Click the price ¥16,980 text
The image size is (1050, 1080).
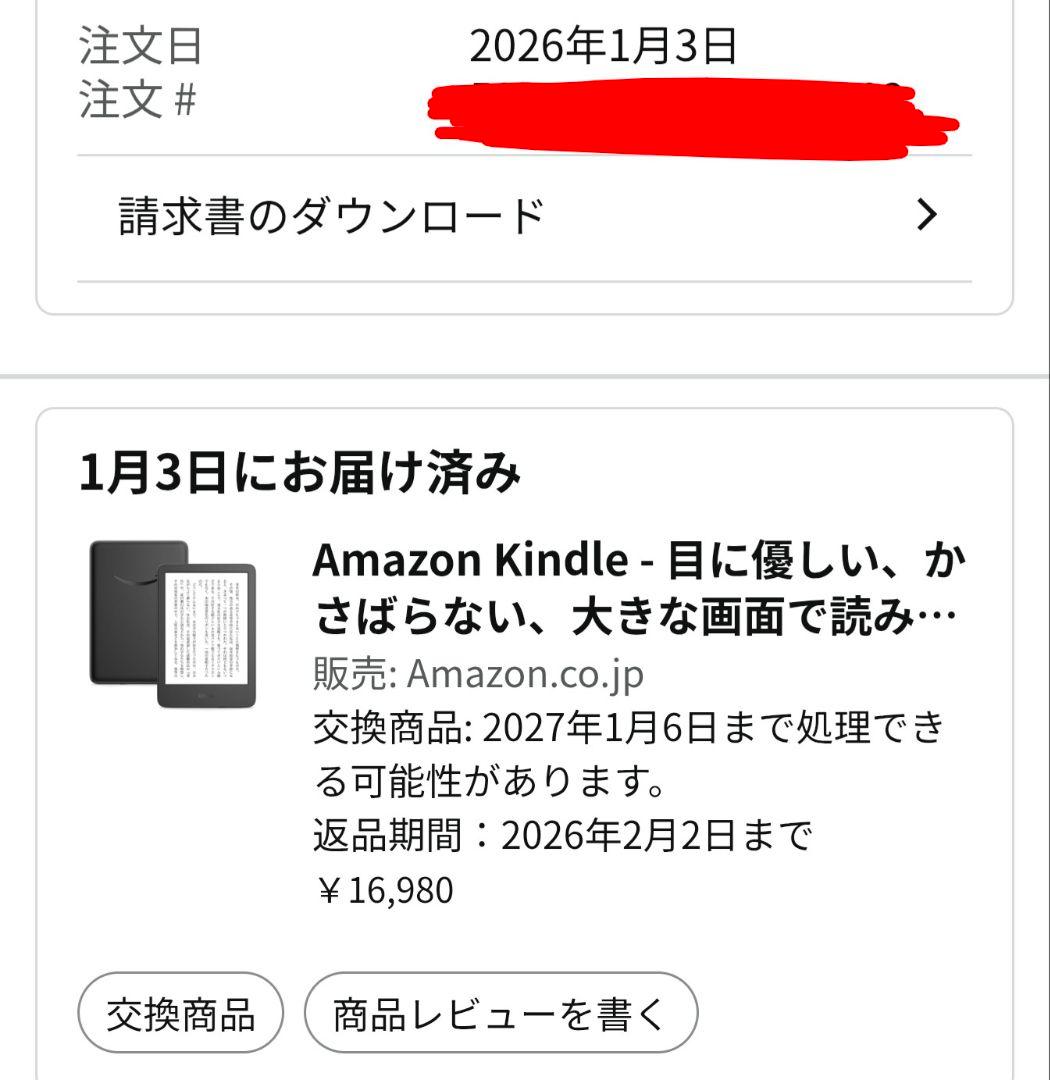[383, 888]
